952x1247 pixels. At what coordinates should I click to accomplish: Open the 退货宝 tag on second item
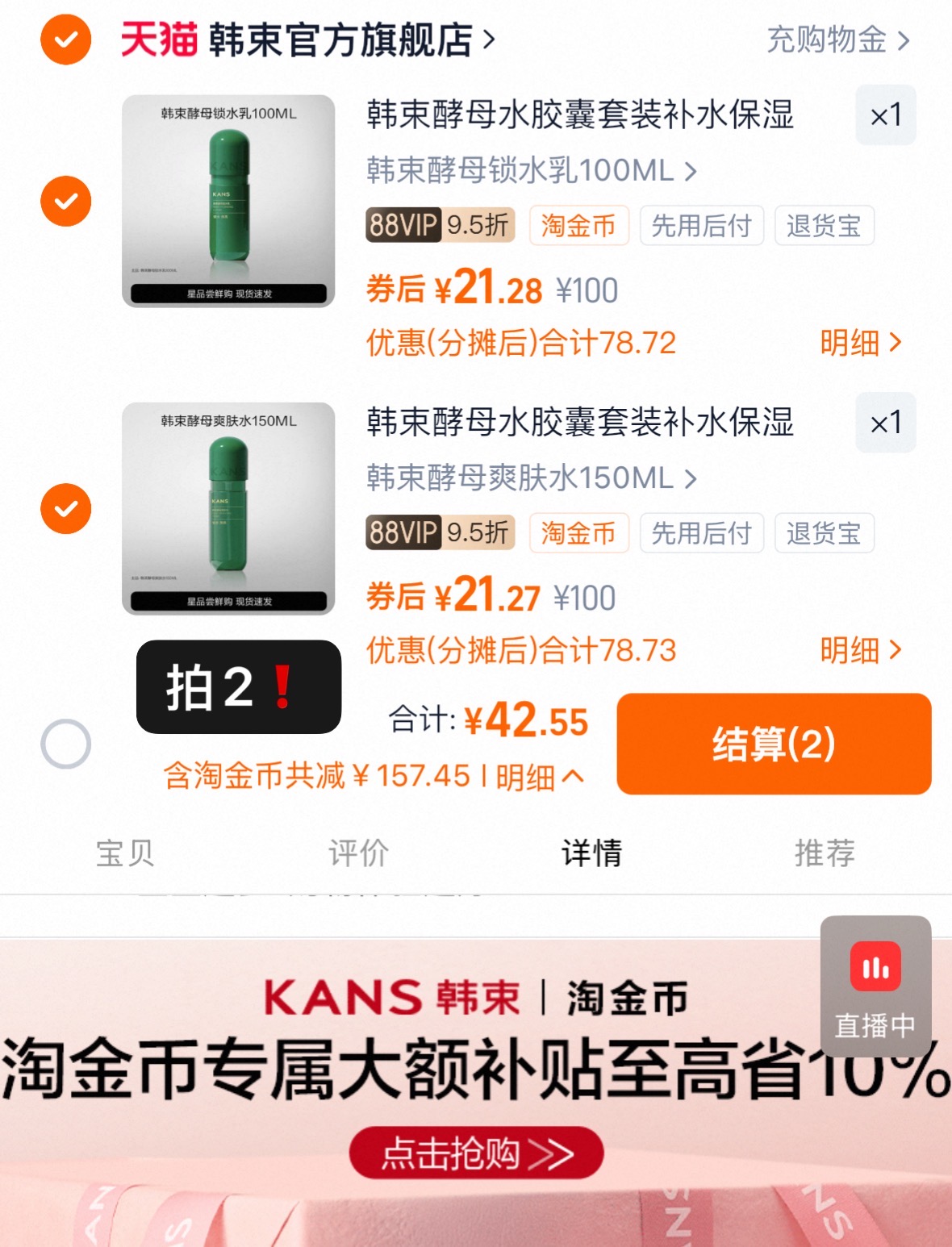[824, 533]
